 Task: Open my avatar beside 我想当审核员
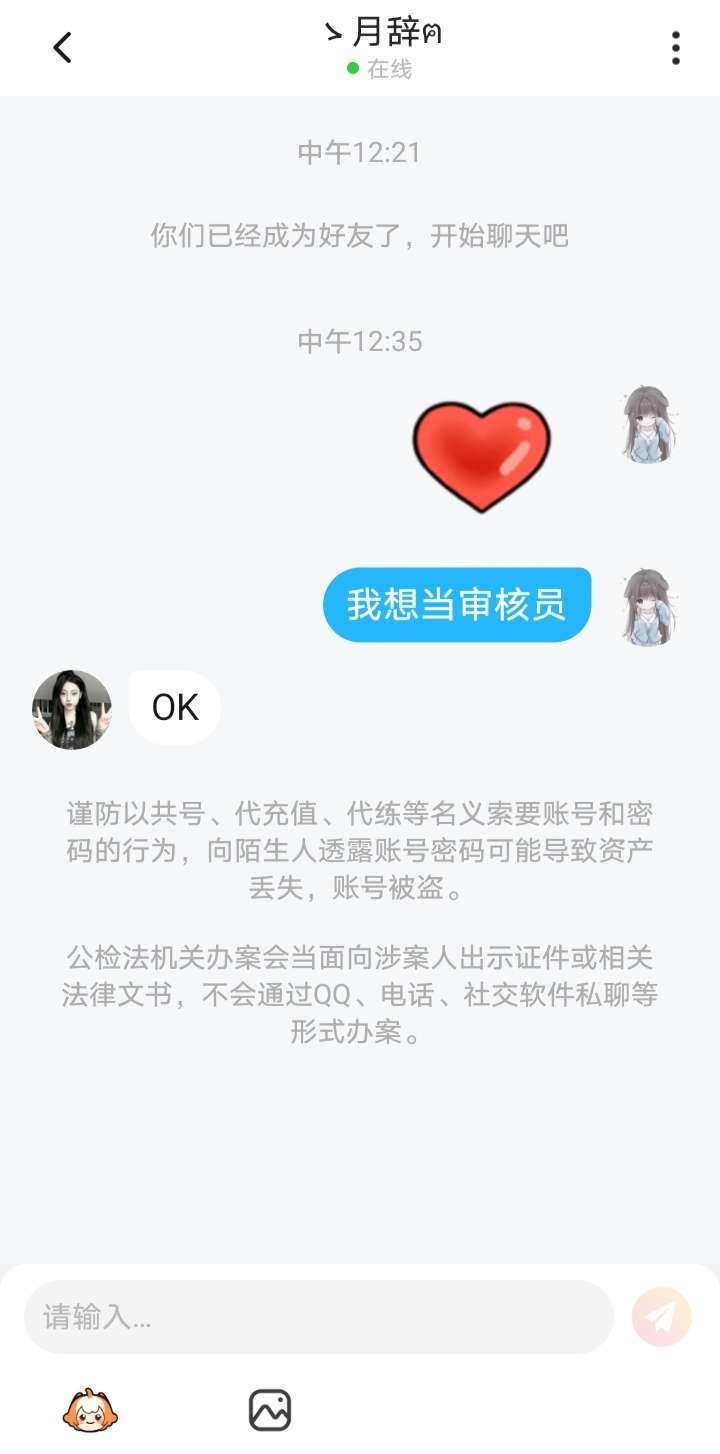pyautogui.click(x=648, y=606)
